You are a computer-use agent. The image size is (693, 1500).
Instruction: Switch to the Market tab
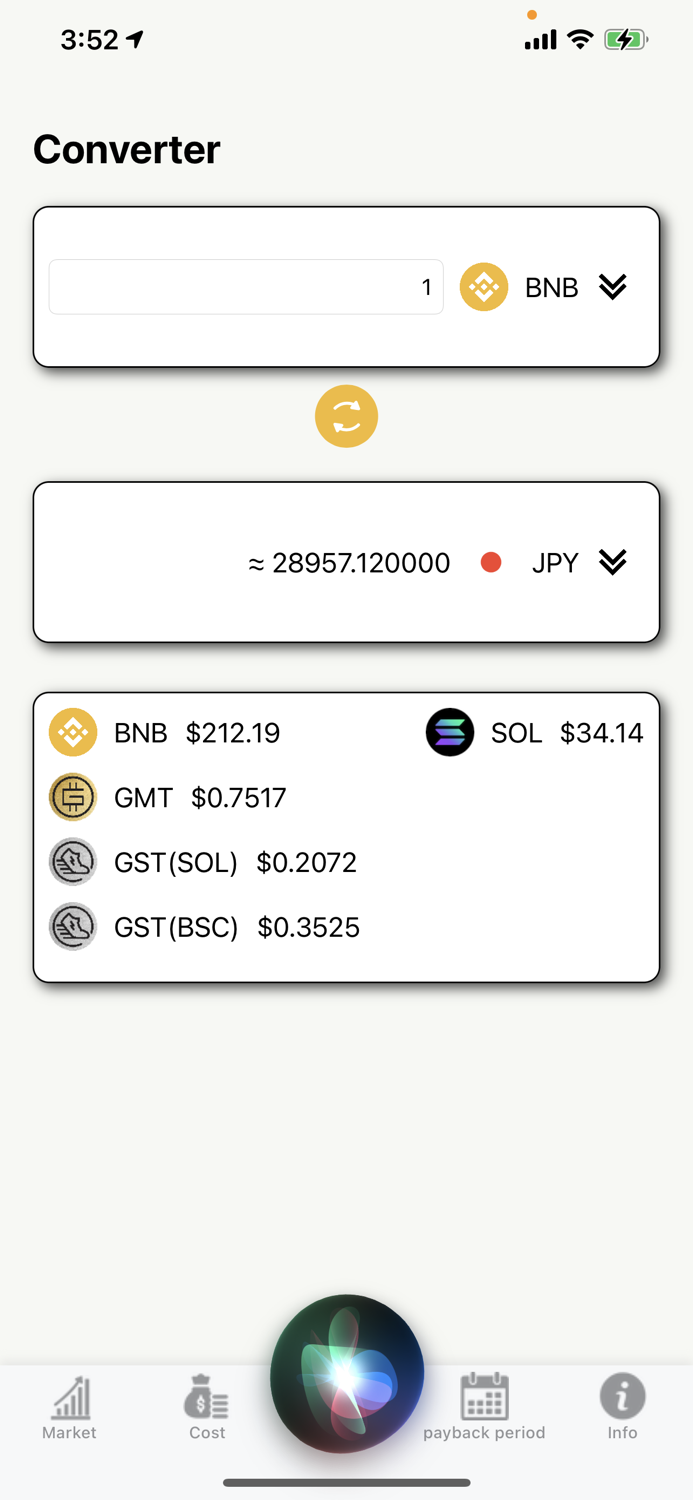pyautogui.click(x=70, y=1406)
